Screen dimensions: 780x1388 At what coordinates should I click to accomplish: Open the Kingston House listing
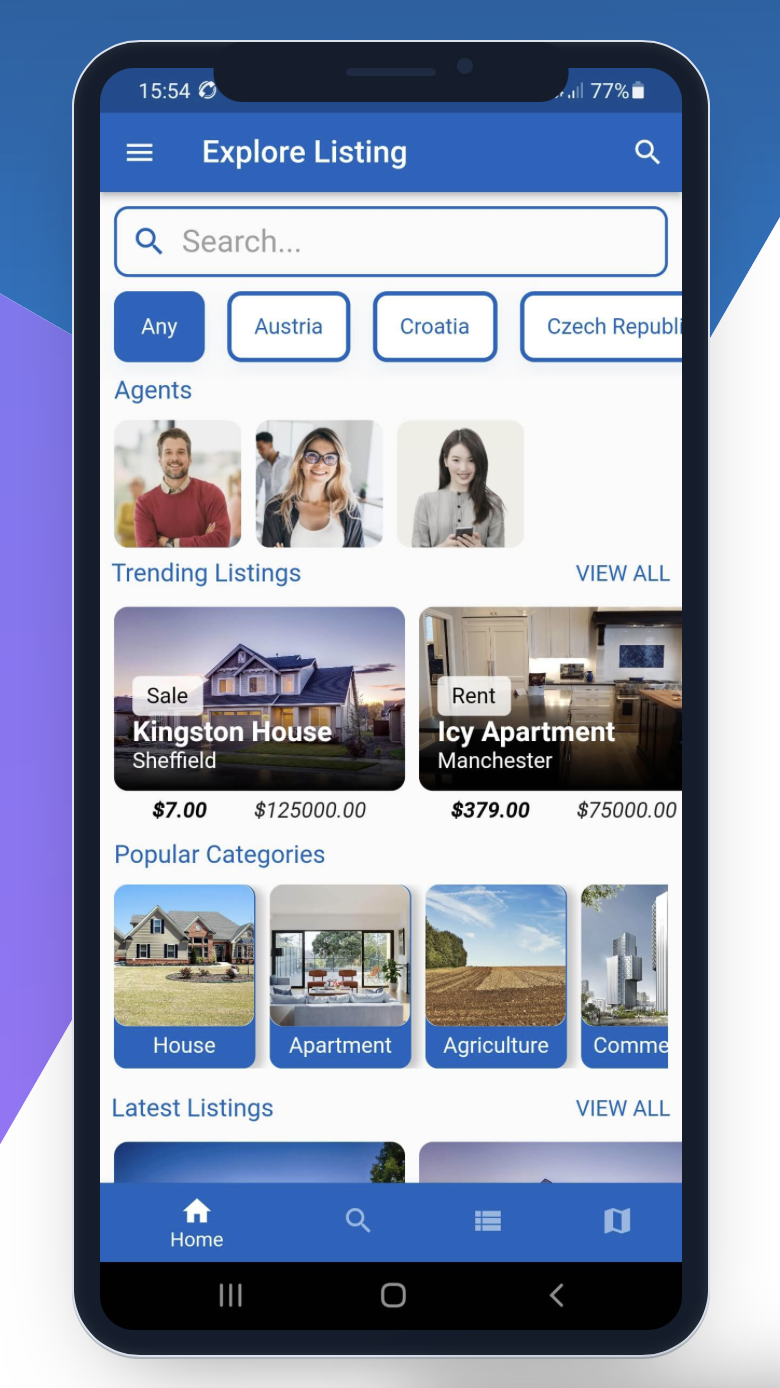pos(259,699)
